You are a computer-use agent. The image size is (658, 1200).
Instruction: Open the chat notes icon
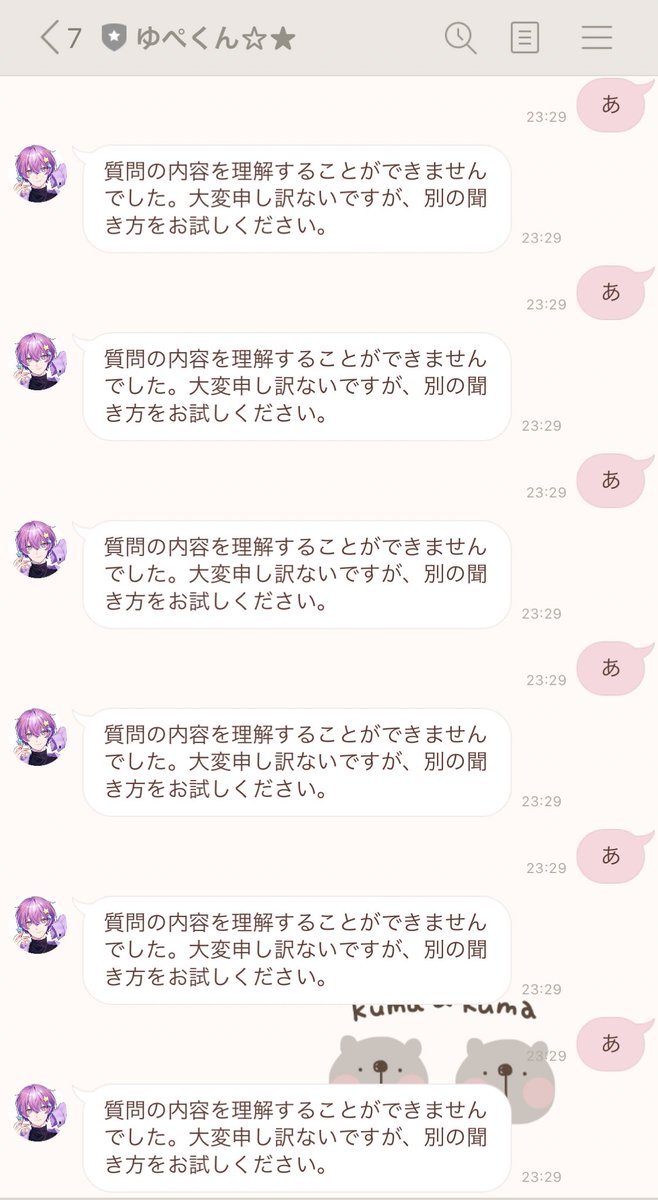pyautogui.click(x=524, y=38)
